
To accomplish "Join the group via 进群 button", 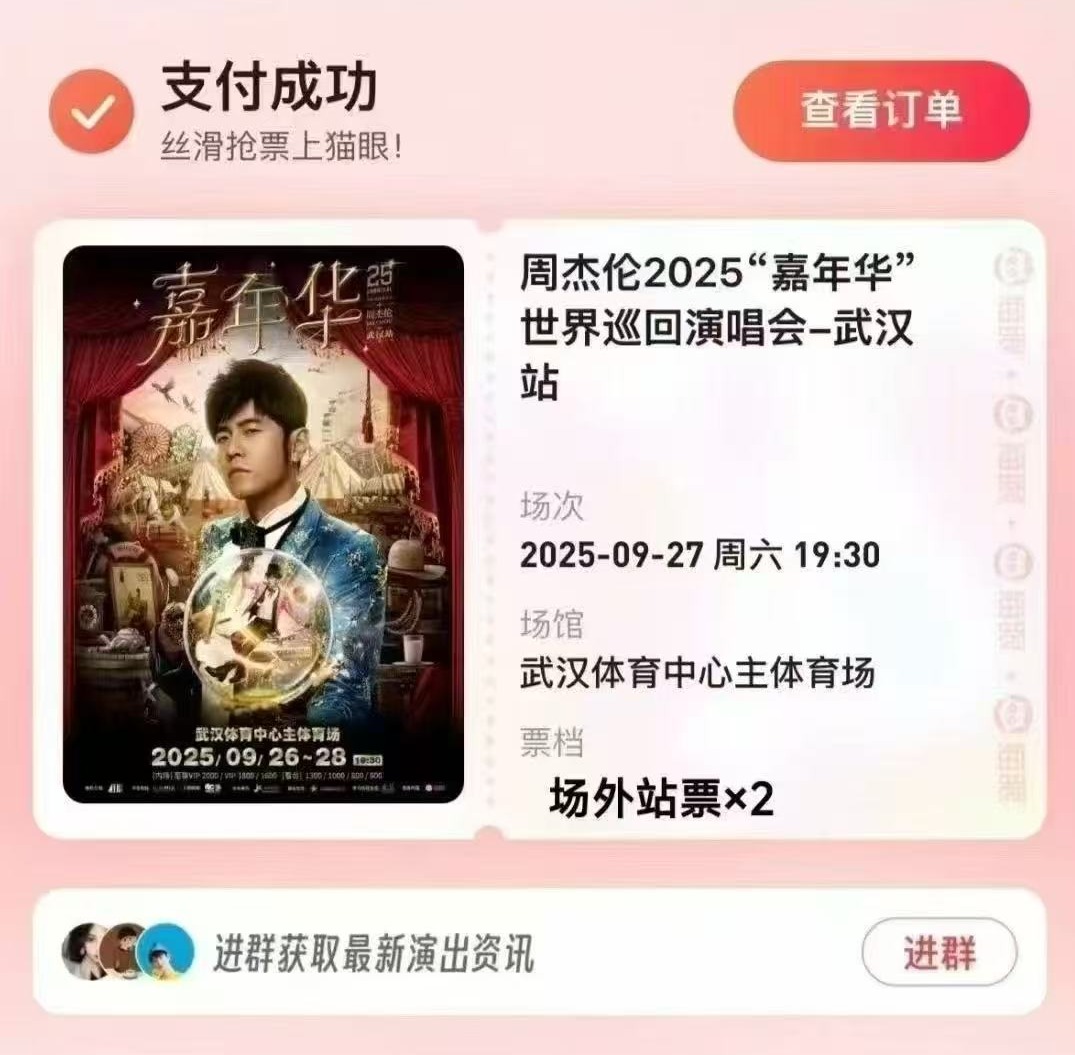I will click(x=938, y=953).
